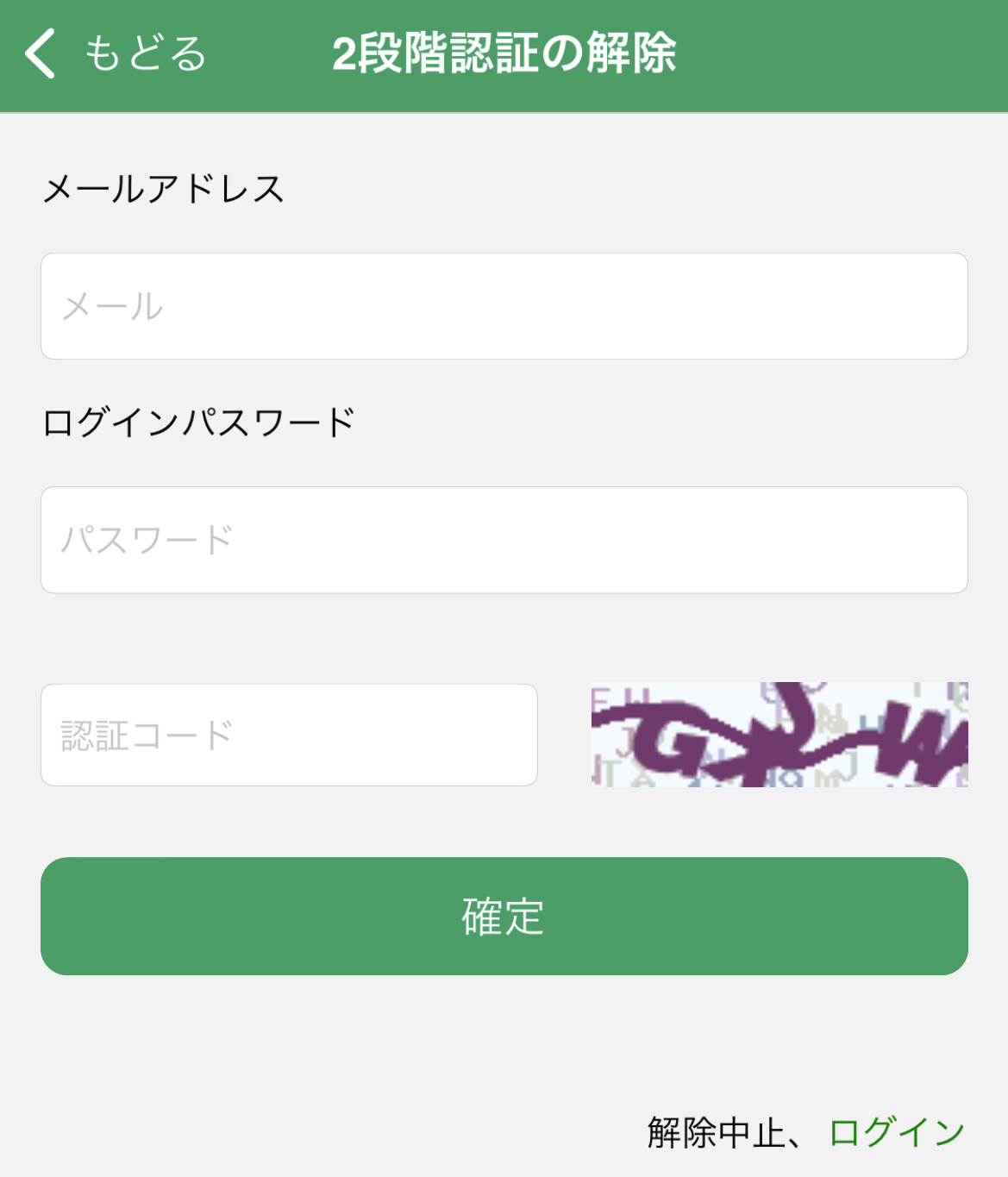Submit with the 確定 button
The height and width of the screenshot is (1177, 1008).
[x=504, y=916]
